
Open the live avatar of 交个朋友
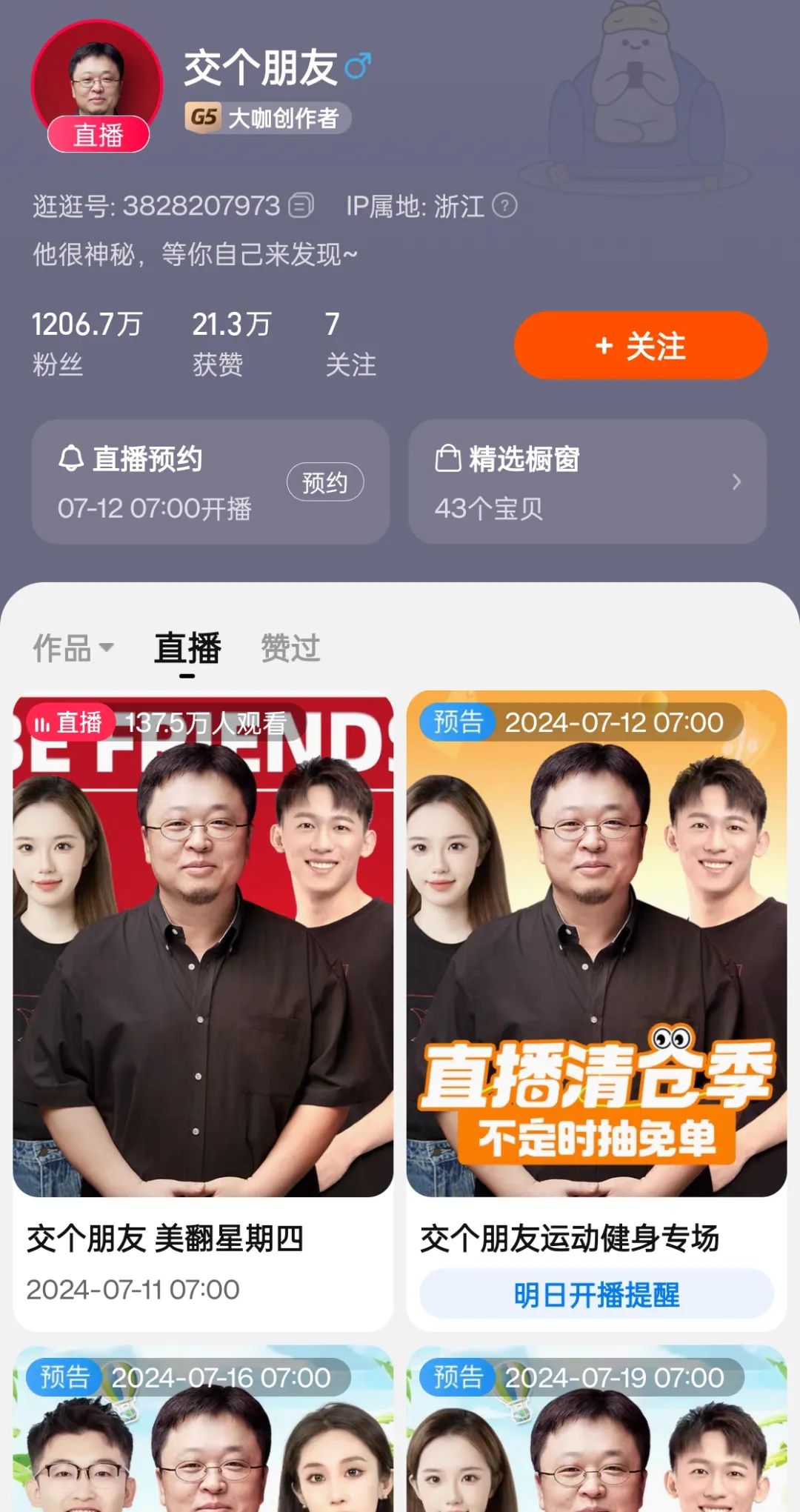point(96,85)
